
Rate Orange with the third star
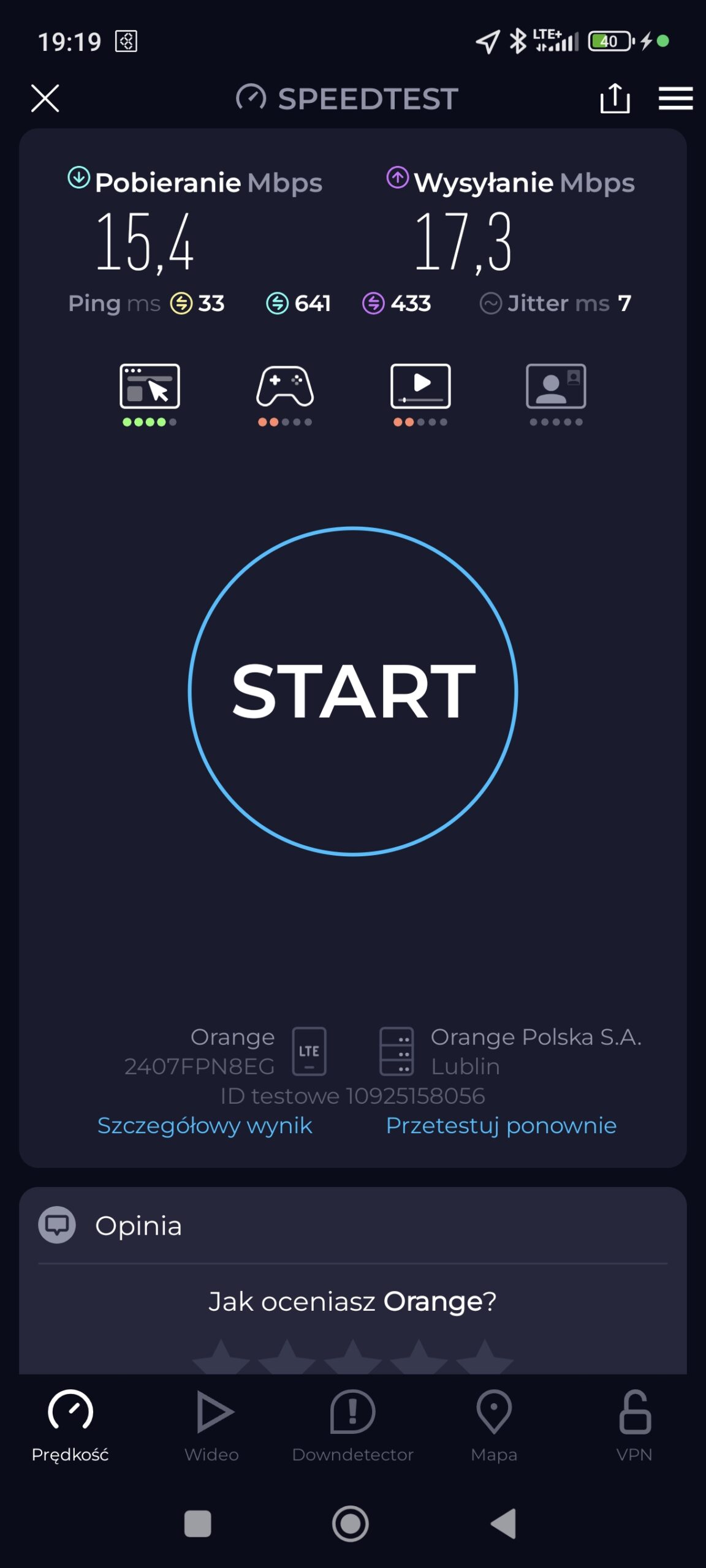(x=353, y=1359)
